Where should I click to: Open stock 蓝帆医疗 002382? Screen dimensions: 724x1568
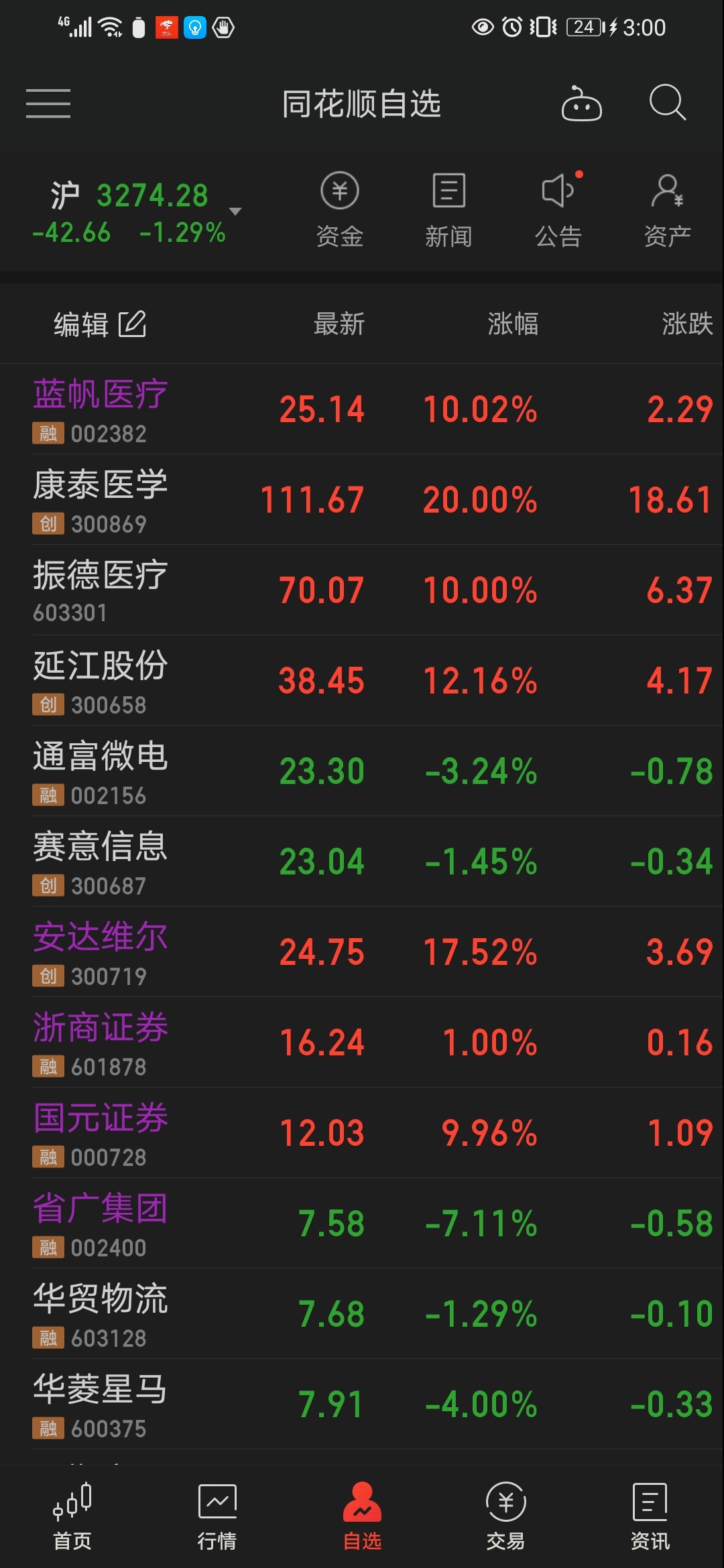click(x=362, y=409)
